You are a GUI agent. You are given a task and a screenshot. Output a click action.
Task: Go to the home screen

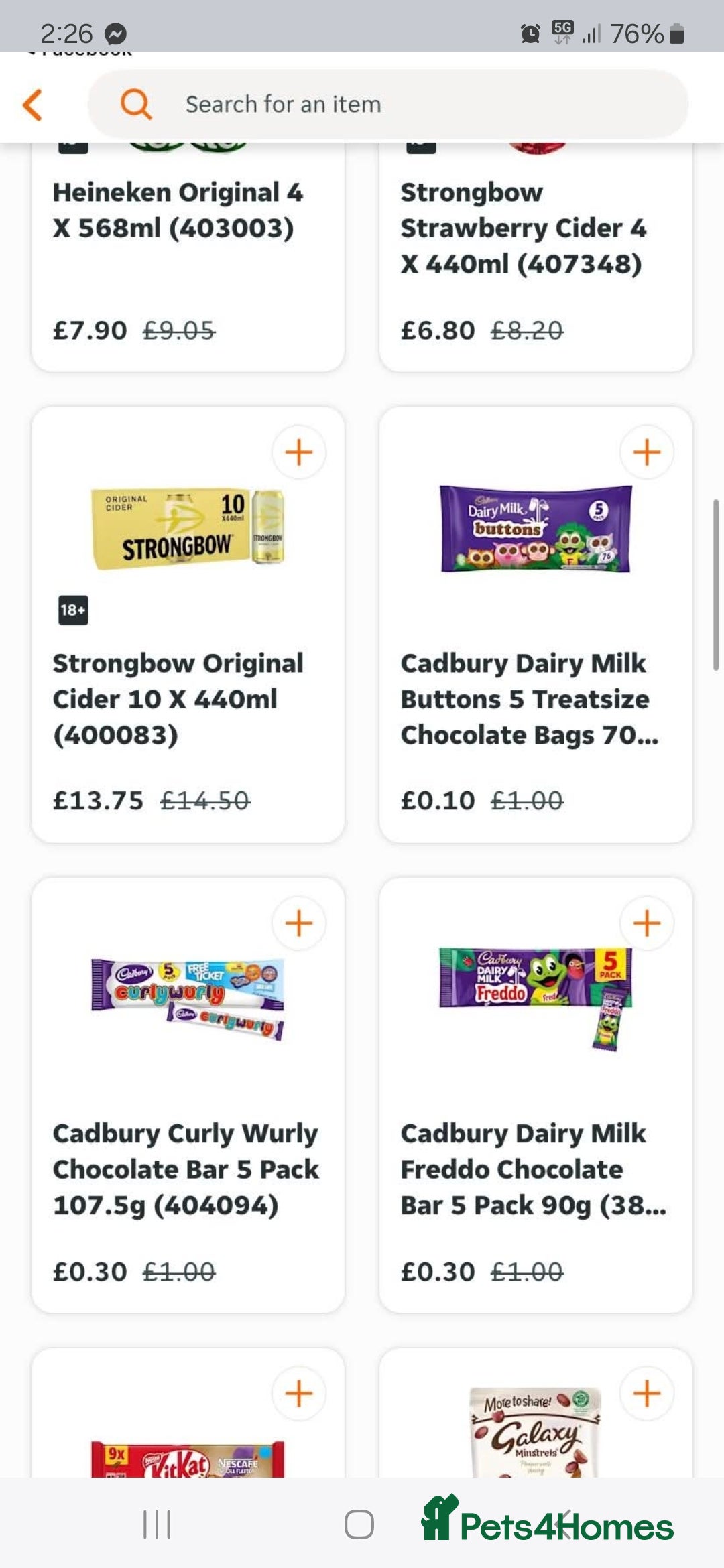[359, 1524]
